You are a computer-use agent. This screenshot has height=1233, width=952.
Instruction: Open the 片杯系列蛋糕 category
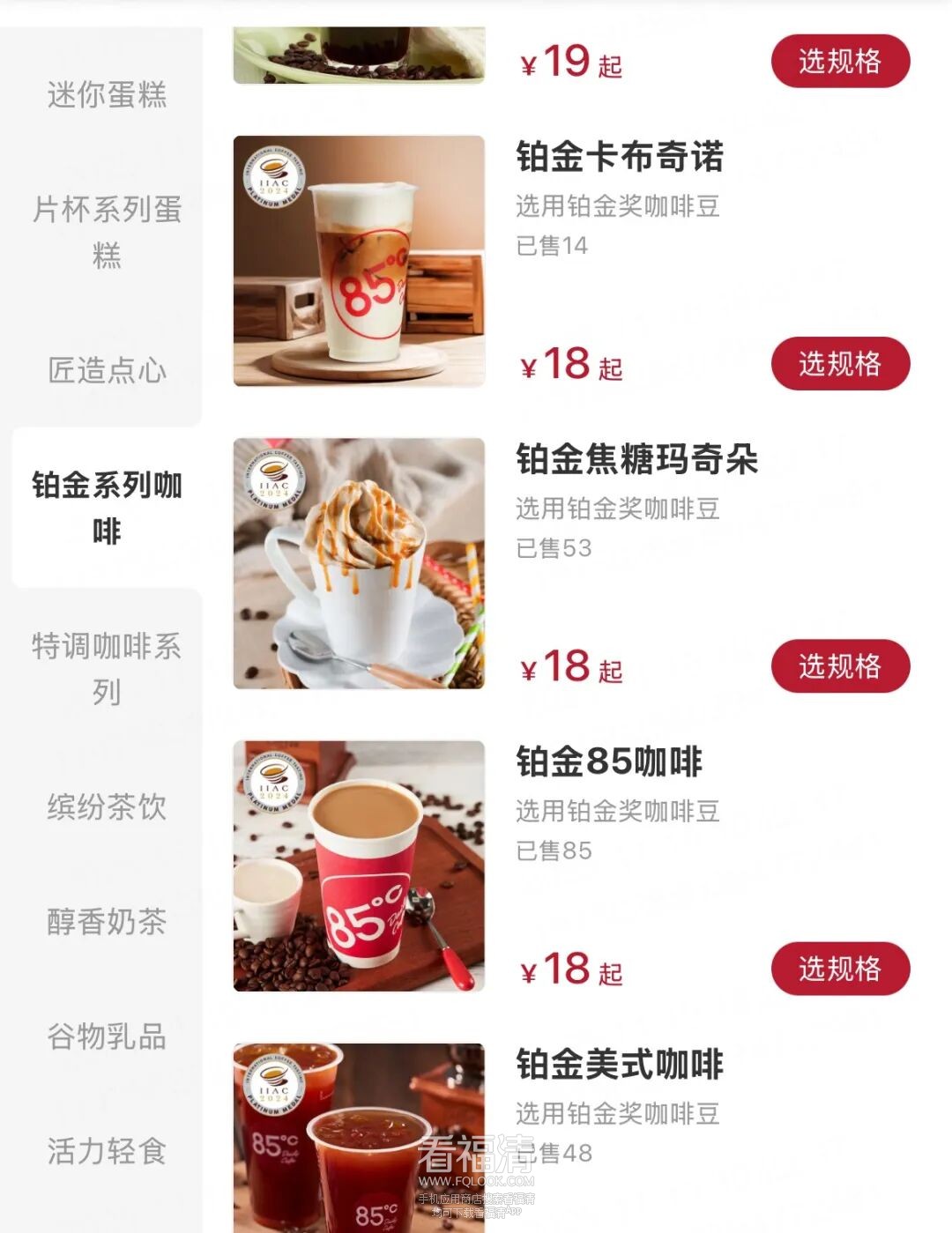point(107,232)
